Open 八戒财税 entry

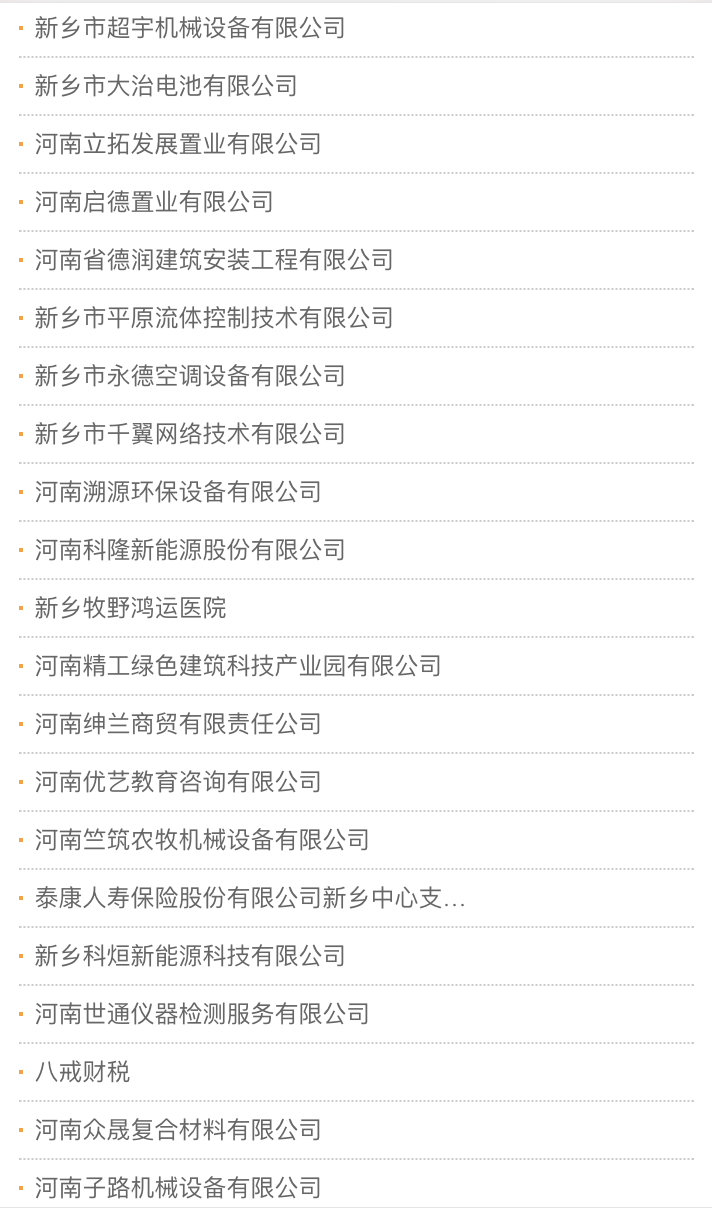coord(82,1072)
